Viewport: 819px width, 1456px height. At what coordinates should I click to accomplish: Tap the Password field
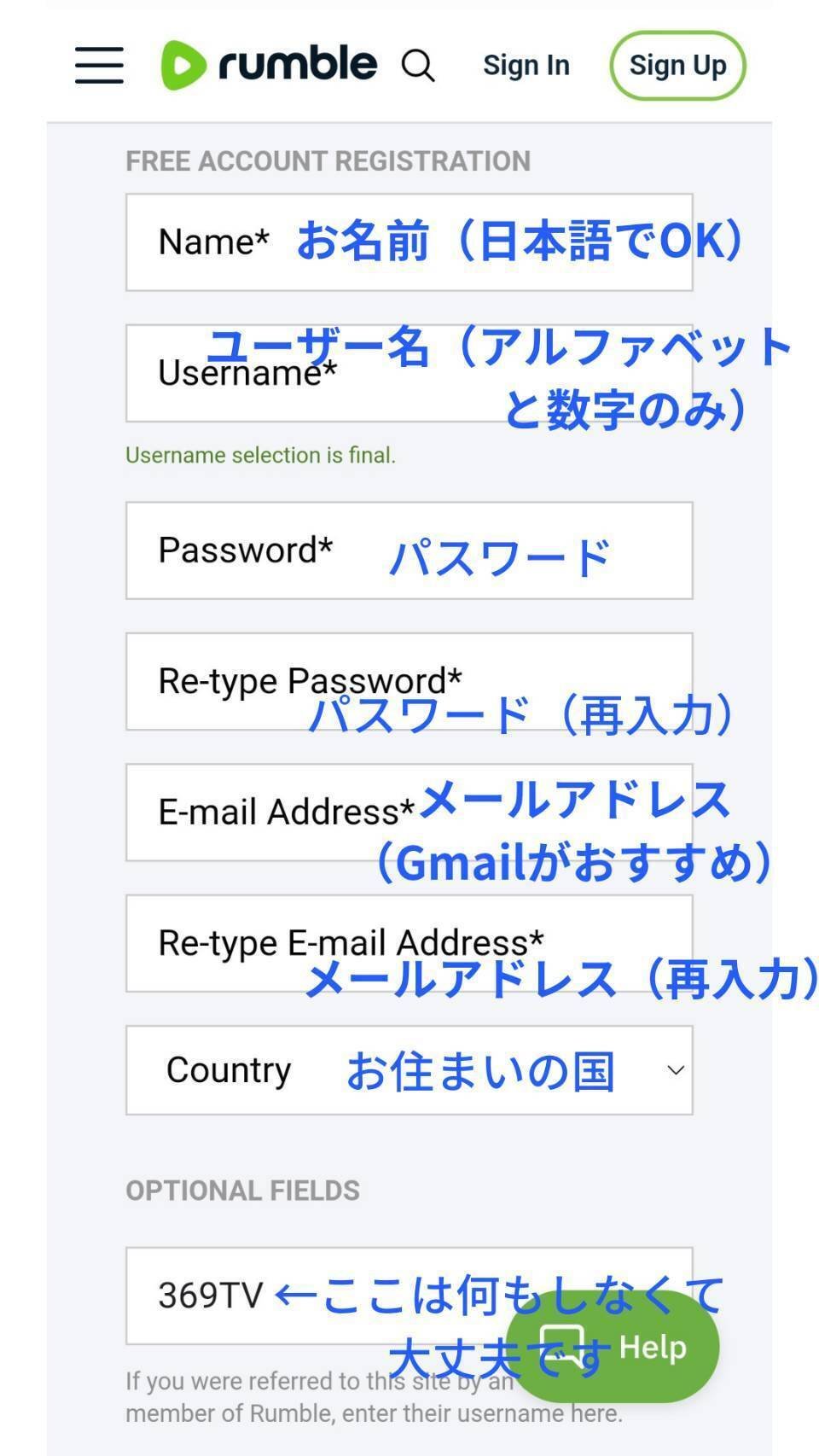coord(409,550)
